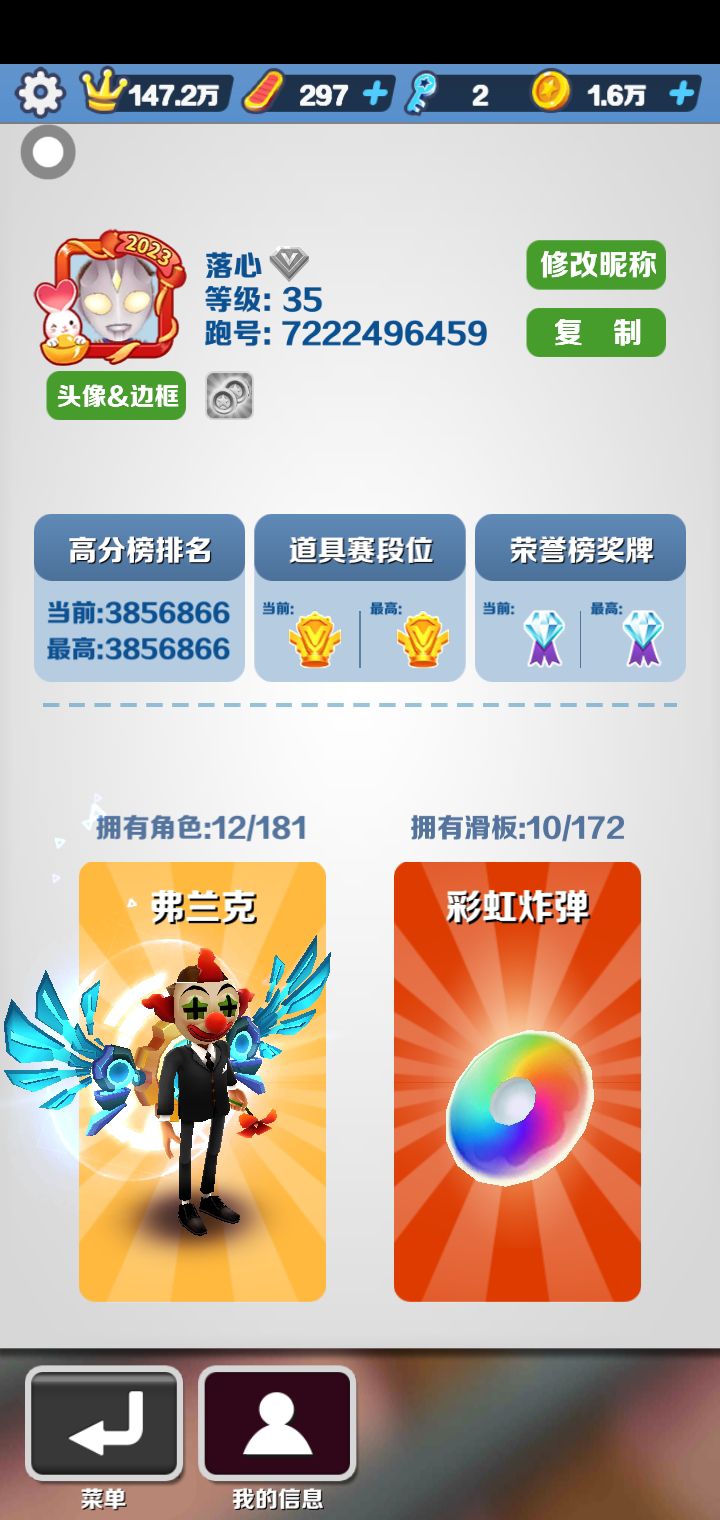Image resolution: width=720 pixels, height=1520 pixels.
Task: Open 头像&边框 avatar and frame settings
Action: point(116,396)
